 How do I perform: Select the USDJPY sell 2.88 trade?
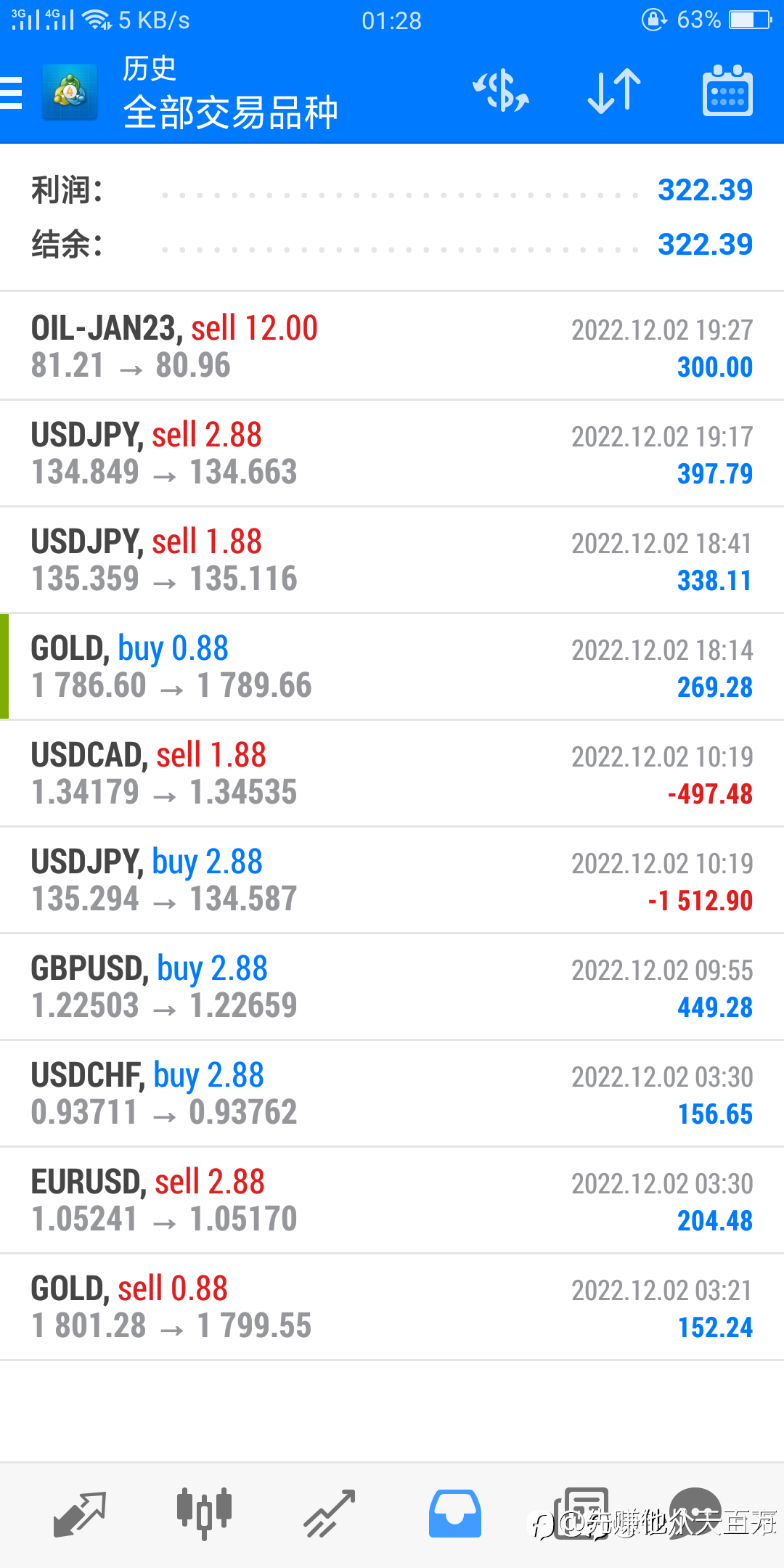pyautogui.click(x=392, y=453)
